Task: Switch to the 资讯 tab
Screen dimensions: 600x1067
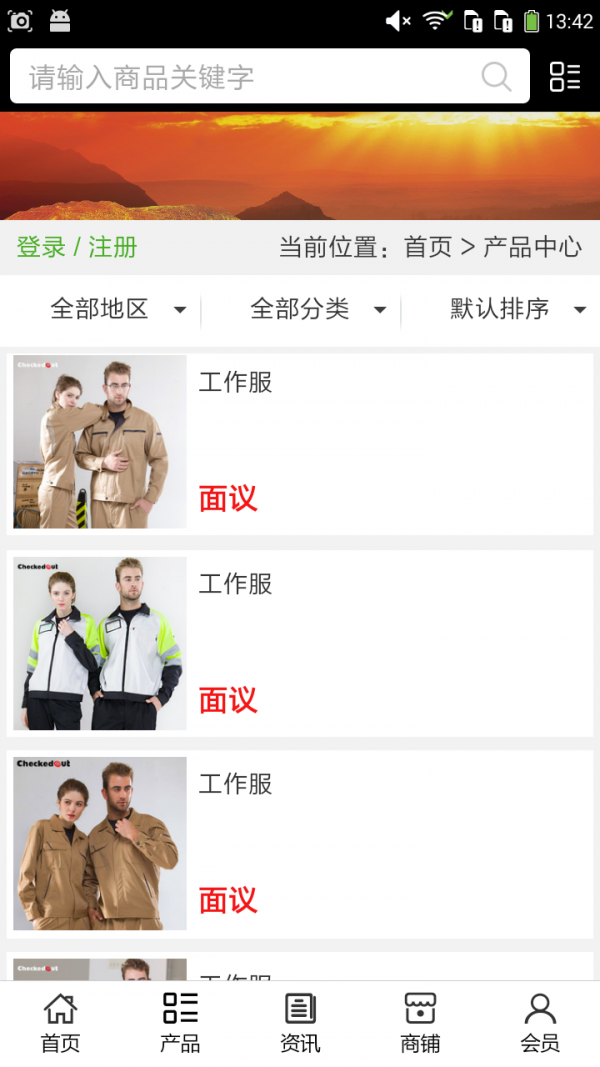Action: tap(300, 1023)
